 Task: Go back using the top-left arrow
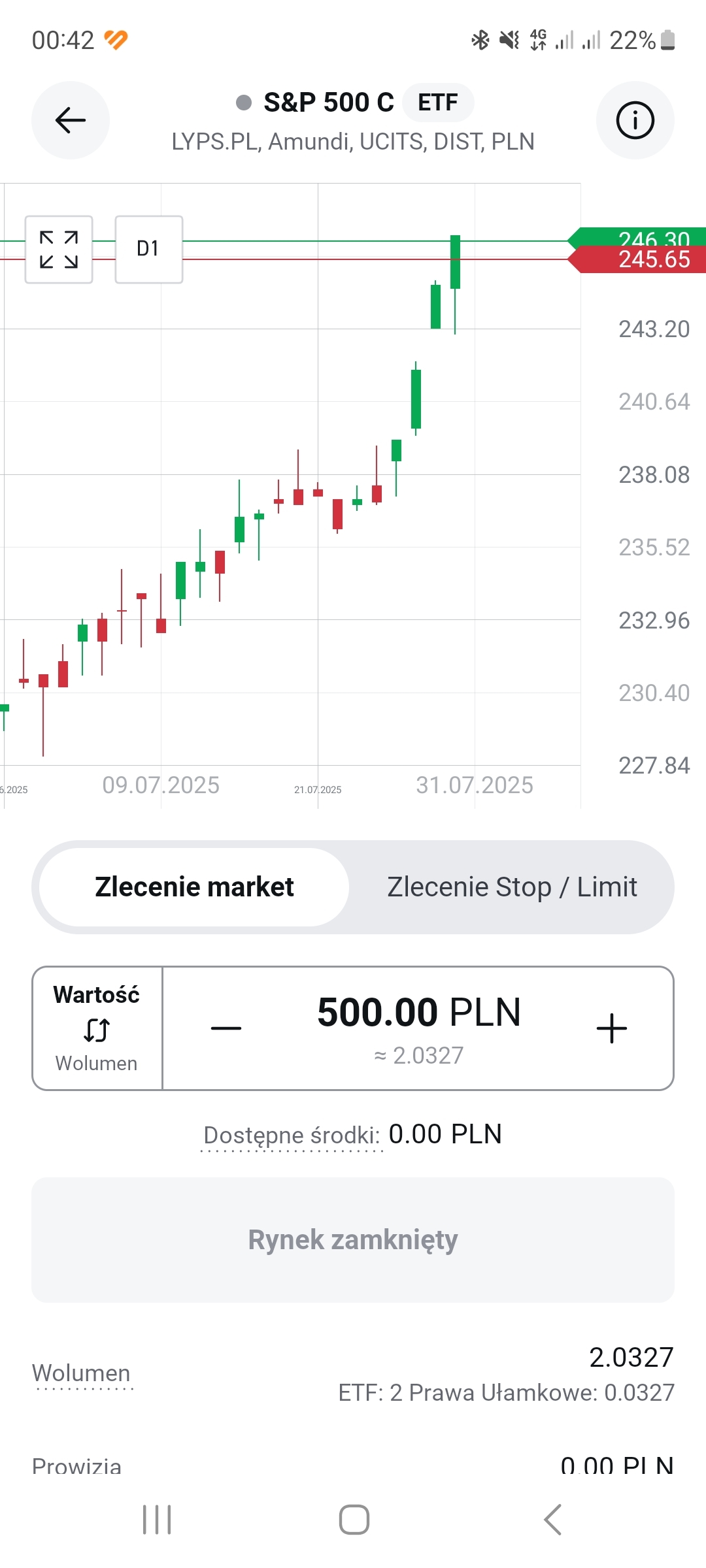pyautogui.click(x=71, y=120)
